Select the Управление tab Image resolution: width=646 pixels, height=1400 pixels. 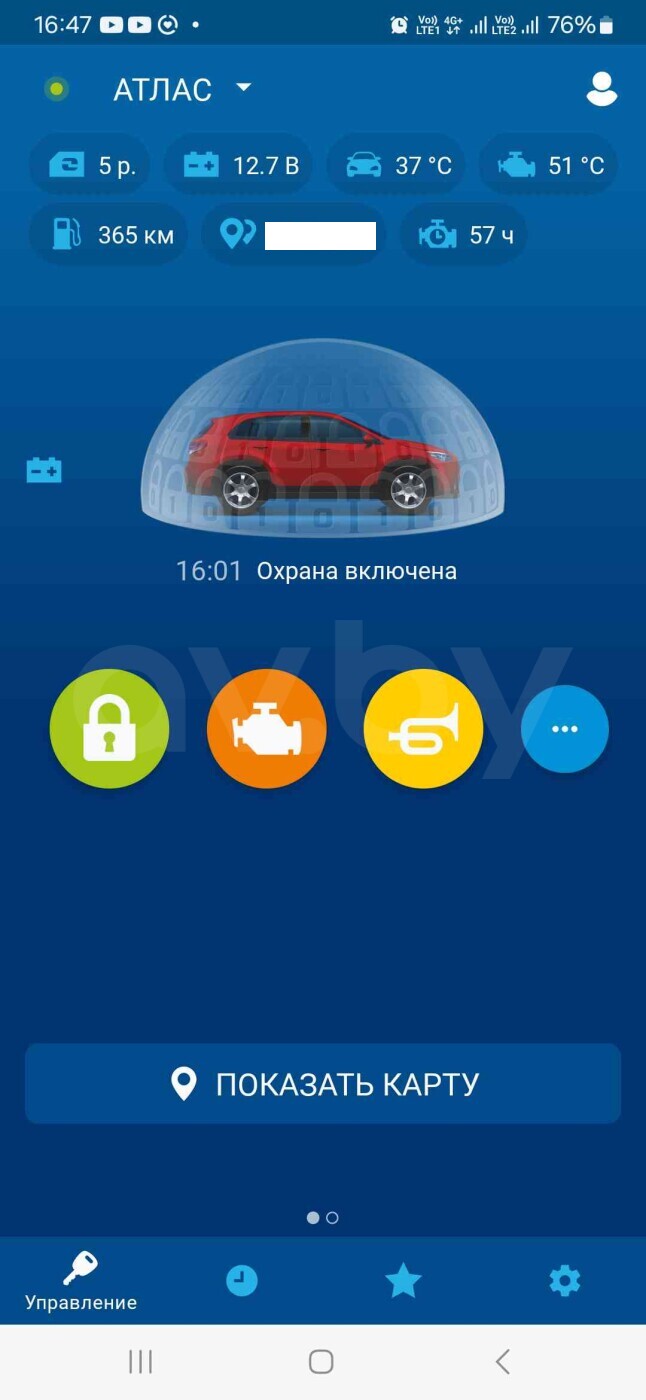81,1281
